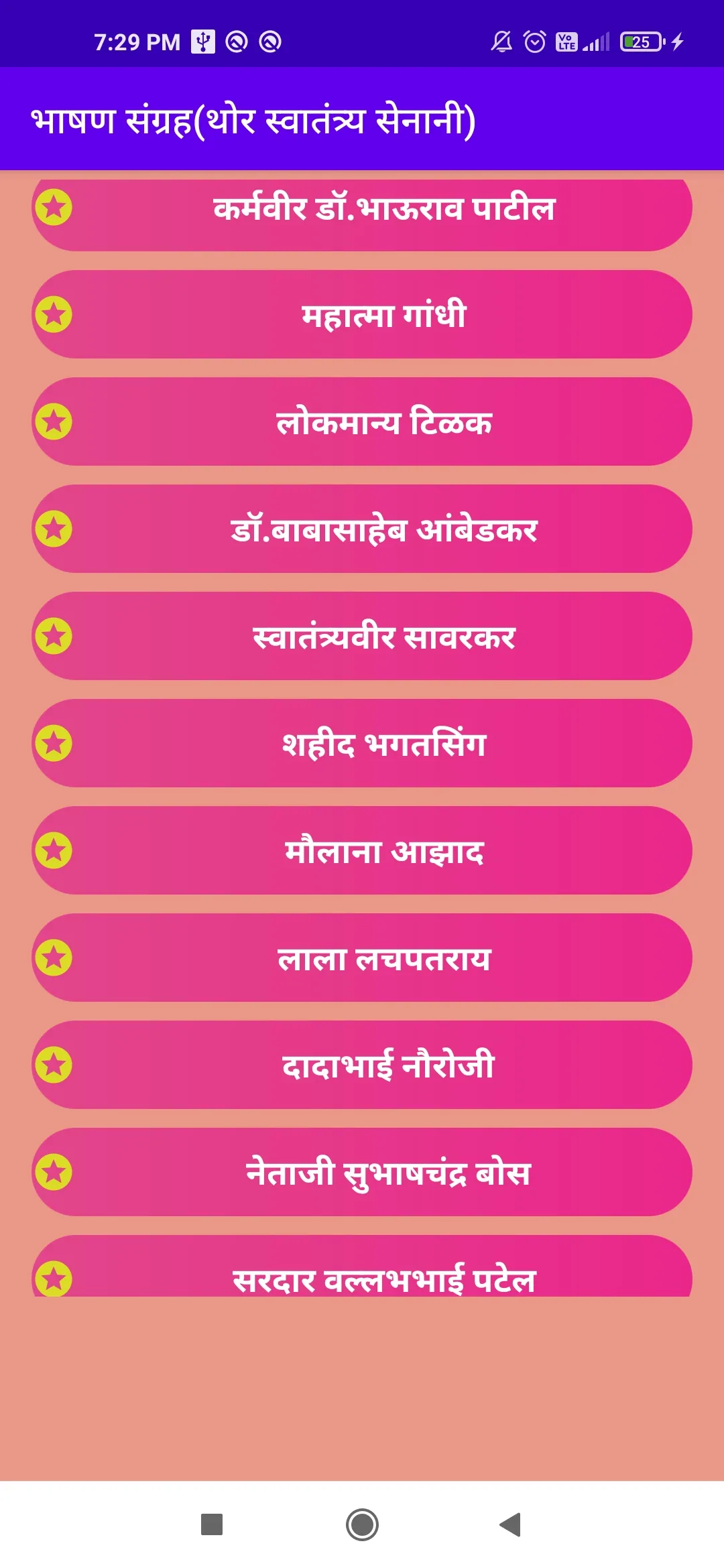Screen dimensions: 724x1568
Task: Open नेताजी सुभाषचंद्र बोस speech
Action: pos(362,1172)
